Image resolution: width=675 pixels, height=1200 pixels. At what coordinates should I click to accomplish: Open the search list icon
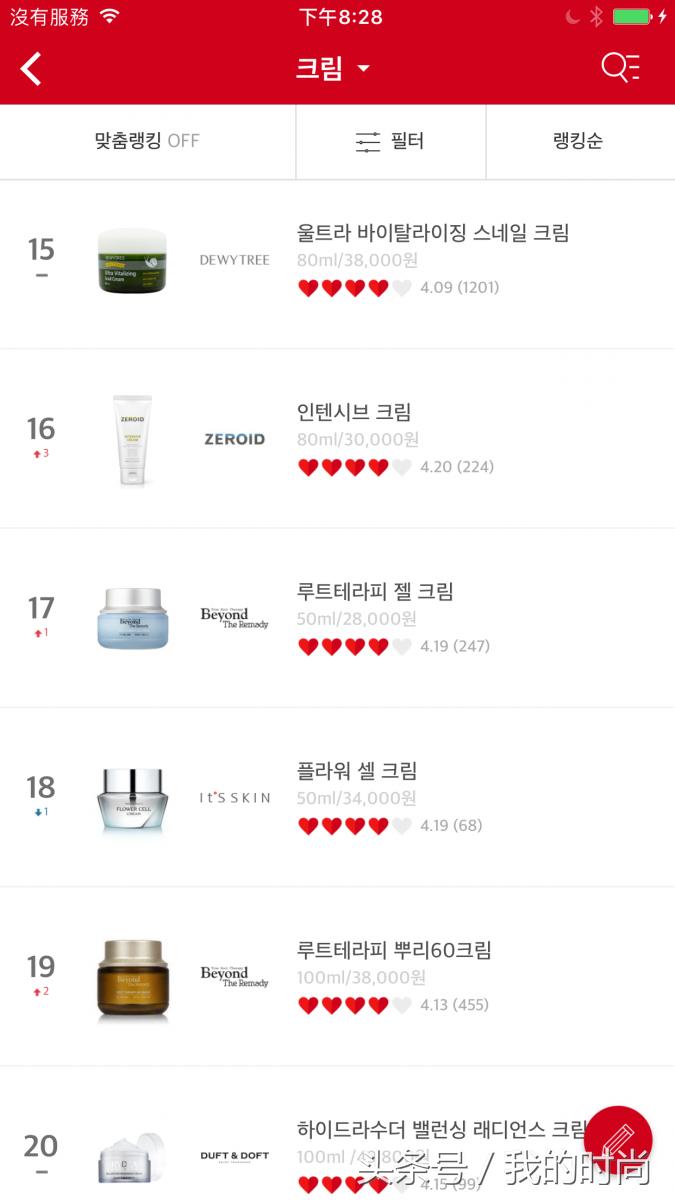(x=620, y=68)
